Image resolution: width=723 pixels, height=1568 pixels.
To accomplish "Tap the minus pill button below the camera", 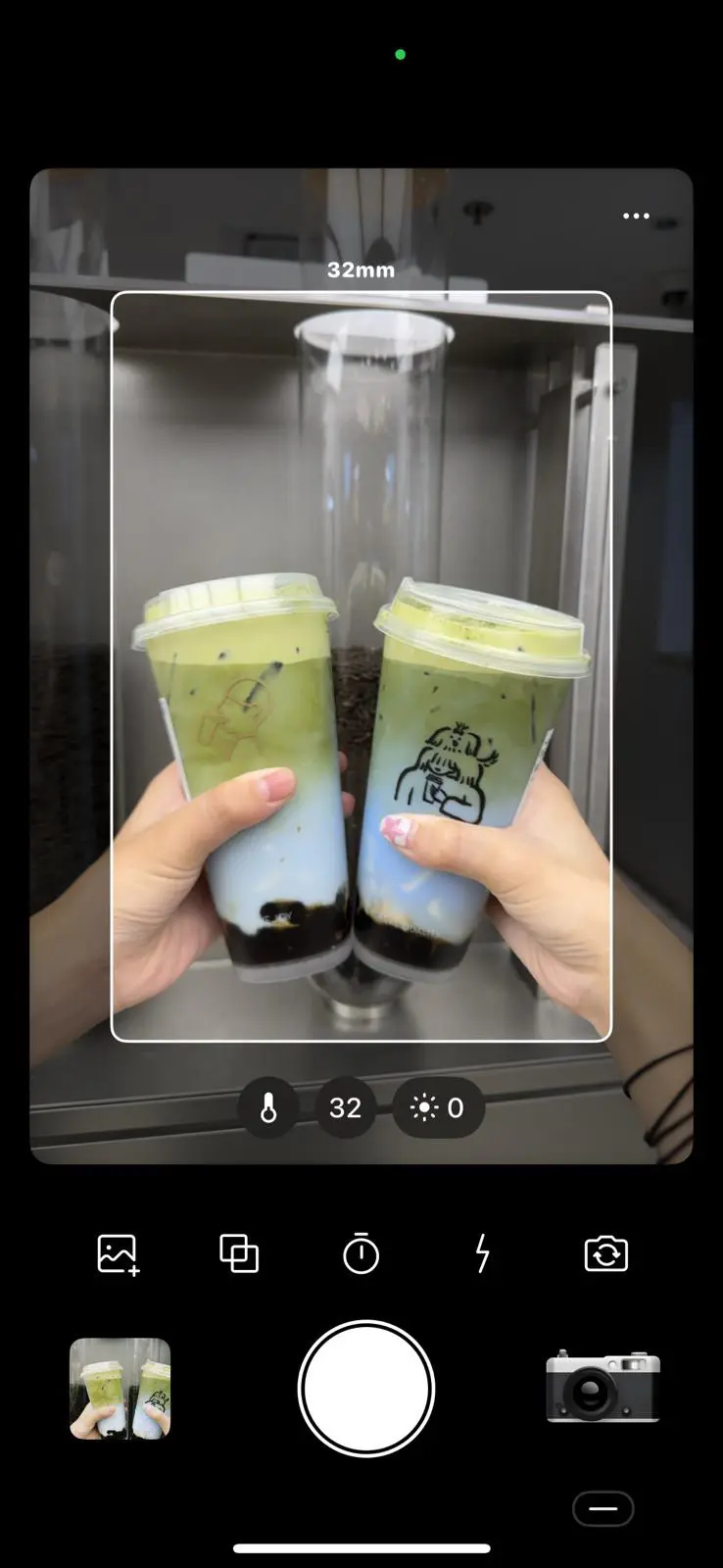I will (x=602, y=1509).
